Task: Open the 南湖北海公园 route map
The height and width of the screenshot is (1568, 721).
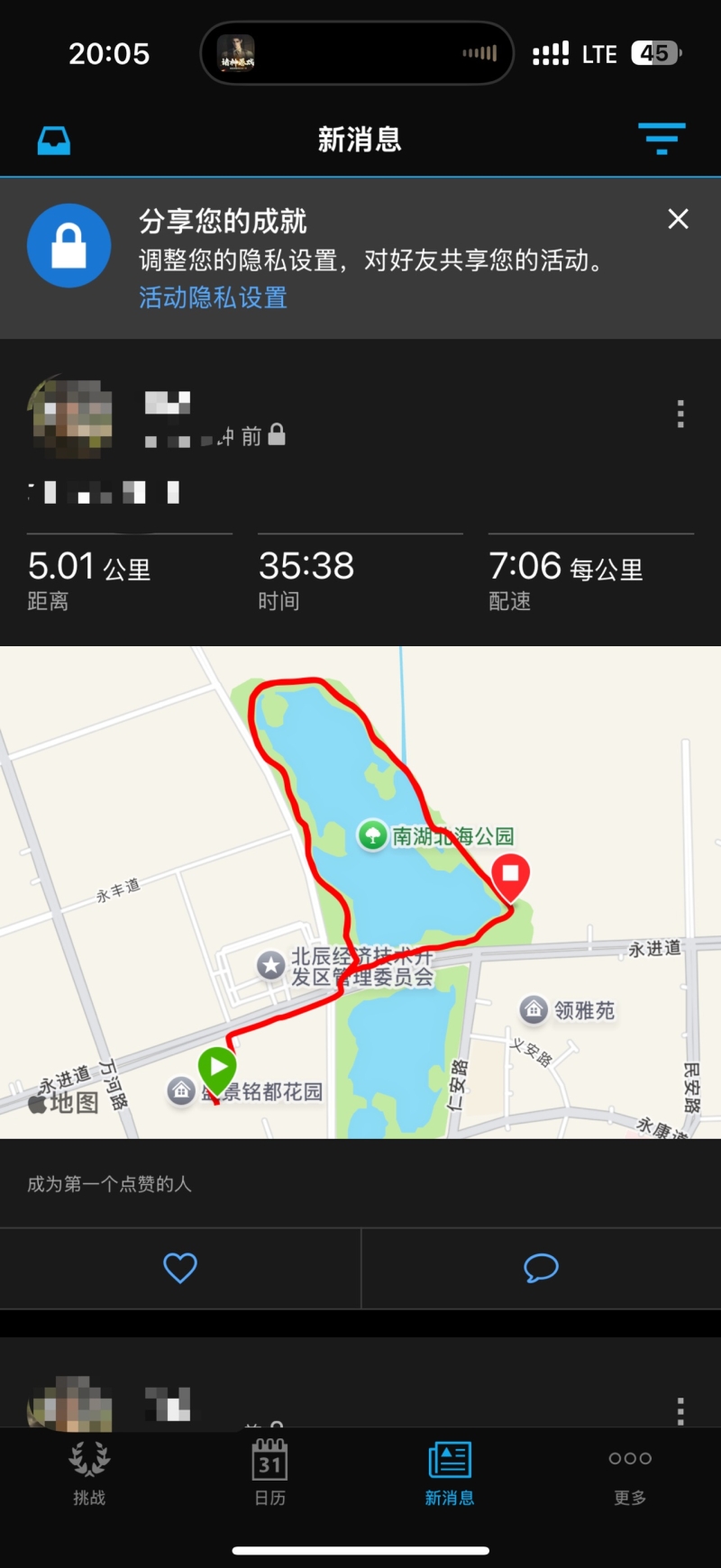Action: pos(360,892)
